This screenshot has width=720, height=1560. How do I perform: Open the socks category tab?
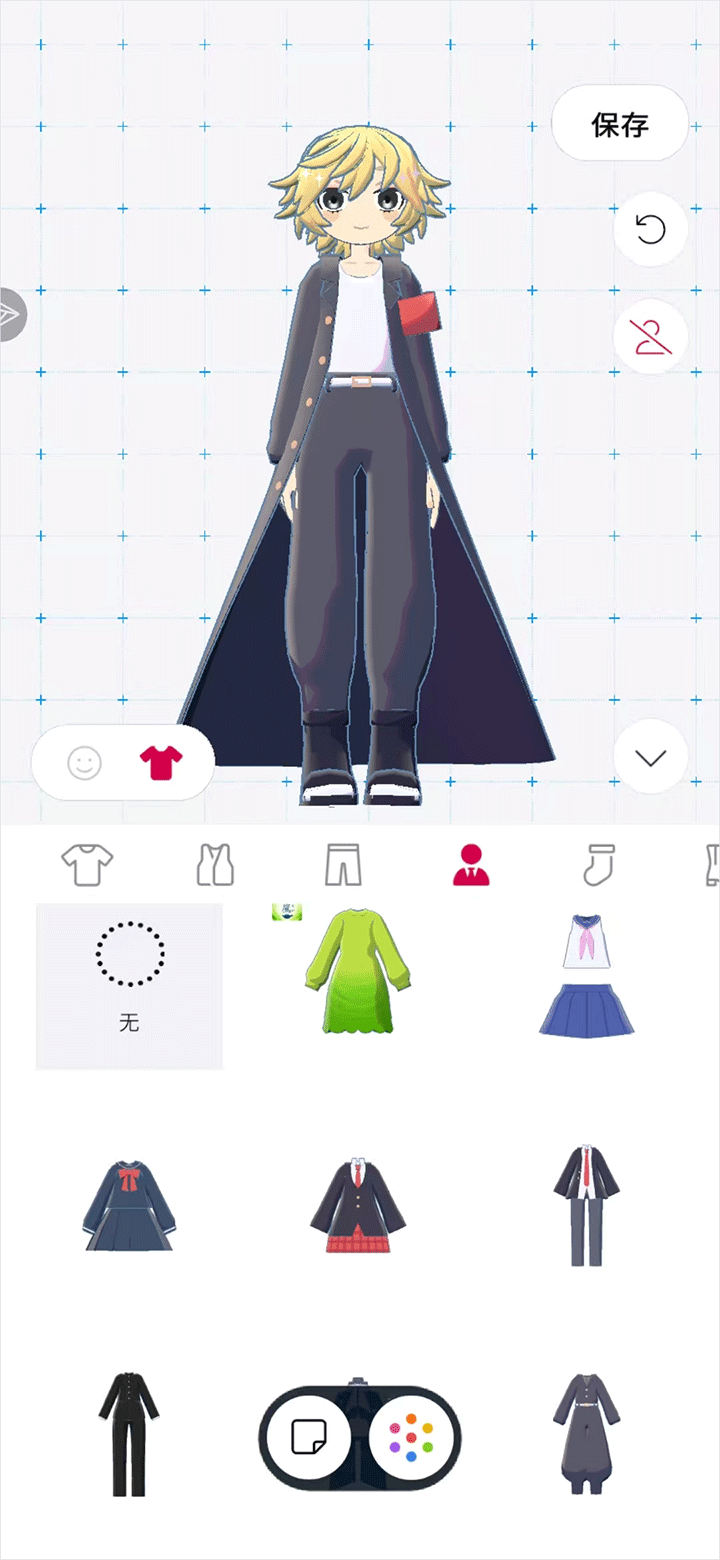click(599, 864)
